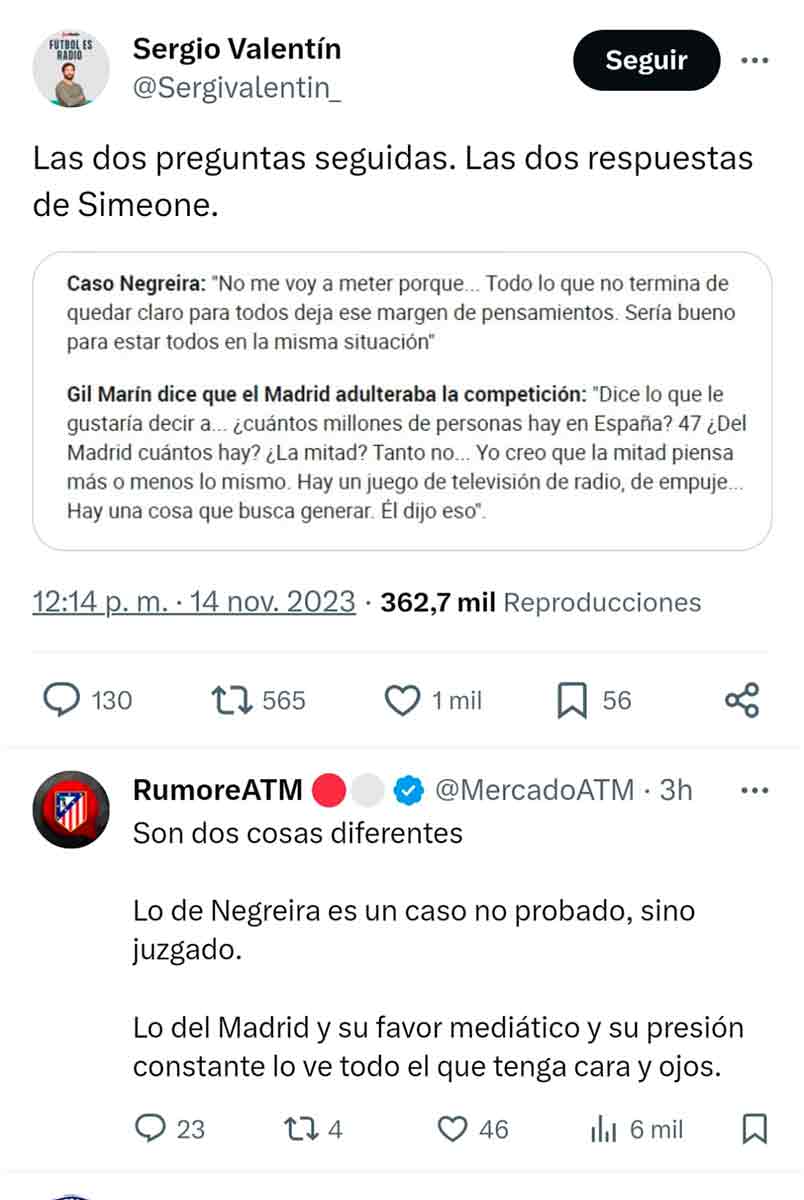
Task: Like Sergio Valentín's post
Action: 402,700
